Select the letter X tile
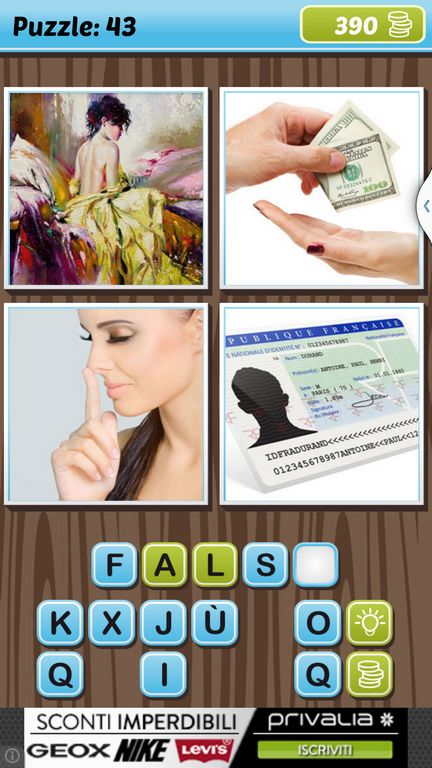The image size is (432, 768). pos(112,624)
